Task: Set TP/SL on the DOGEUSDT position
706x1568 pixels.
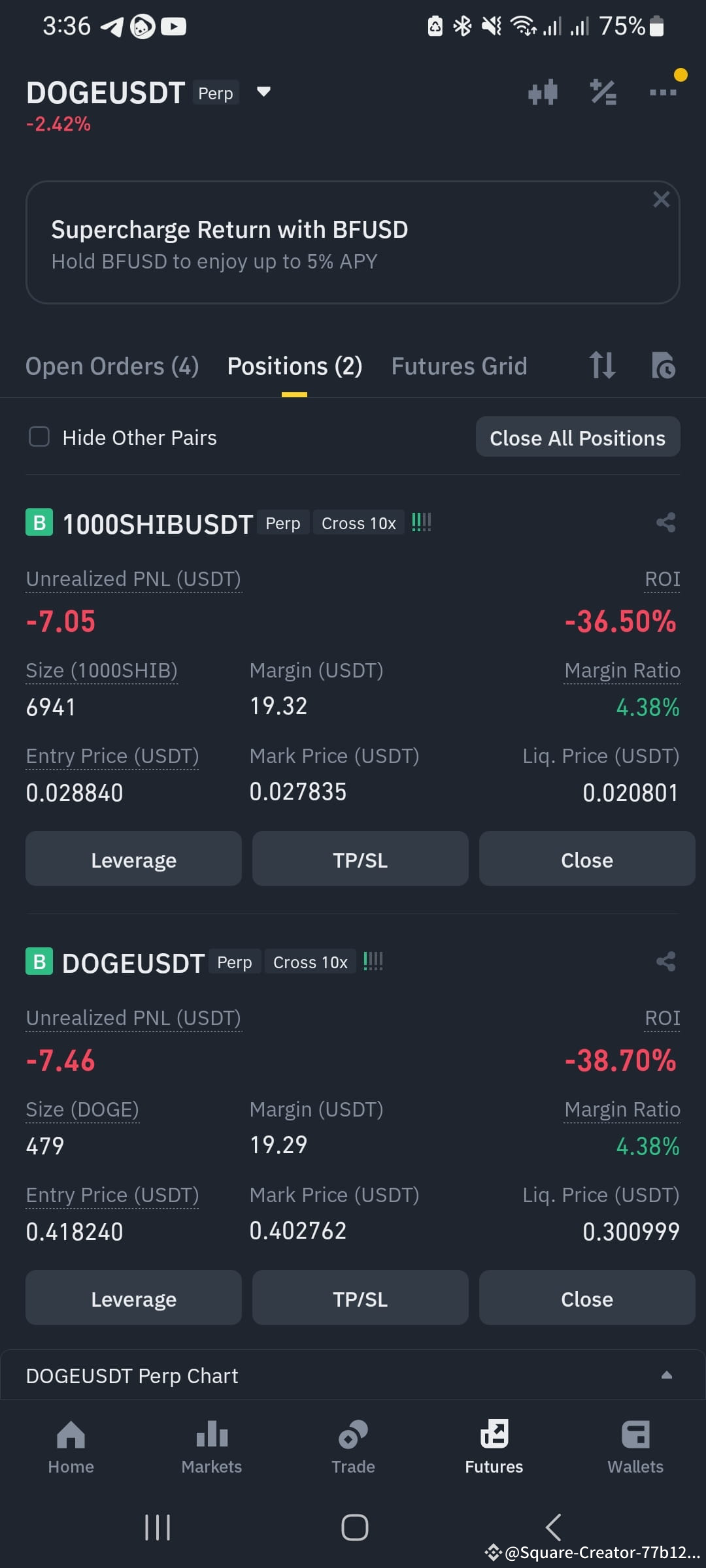Action: tap(360, 1298)
